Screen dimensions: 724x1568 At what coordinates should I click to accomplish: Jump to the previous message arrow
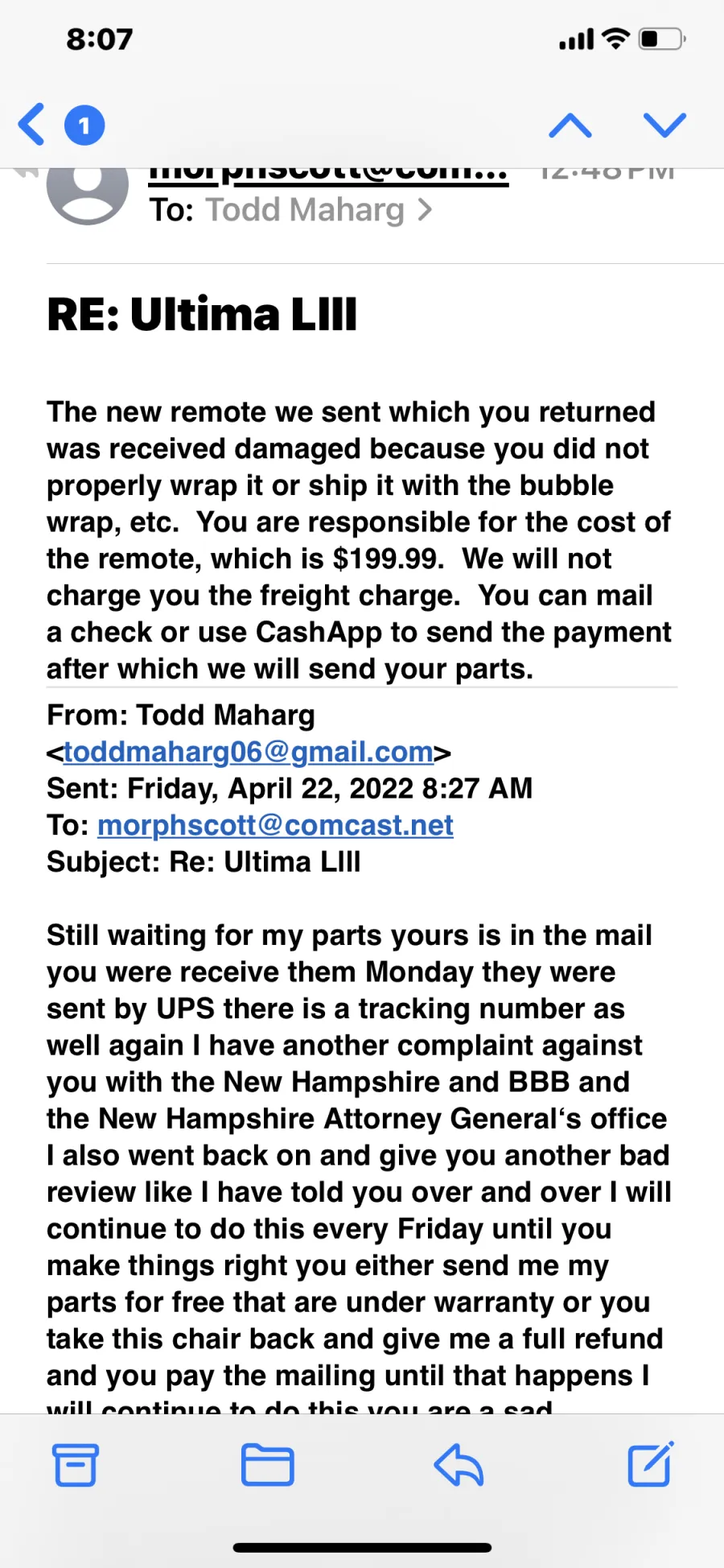click(570, 125)
